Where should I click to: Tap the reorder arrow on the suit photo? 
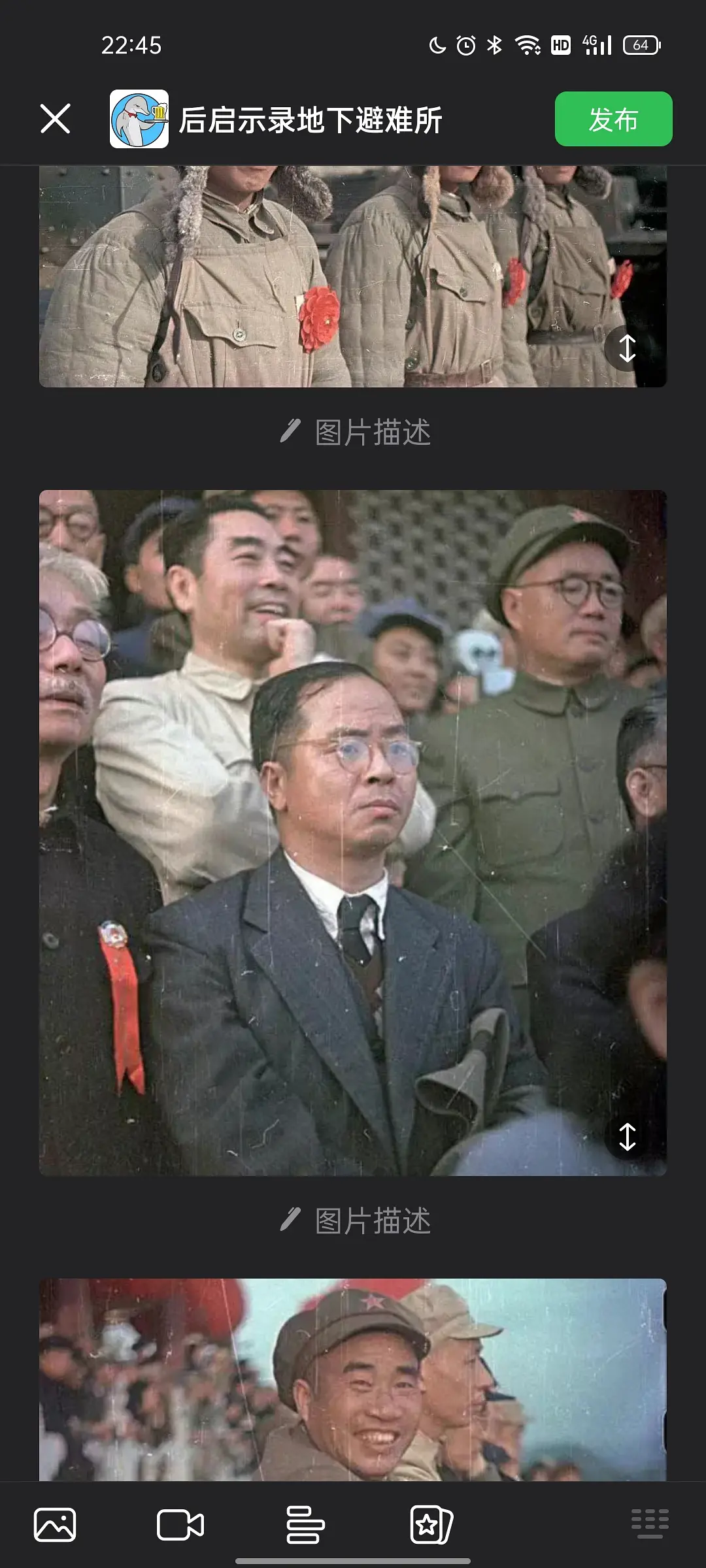click(627, 1137)
